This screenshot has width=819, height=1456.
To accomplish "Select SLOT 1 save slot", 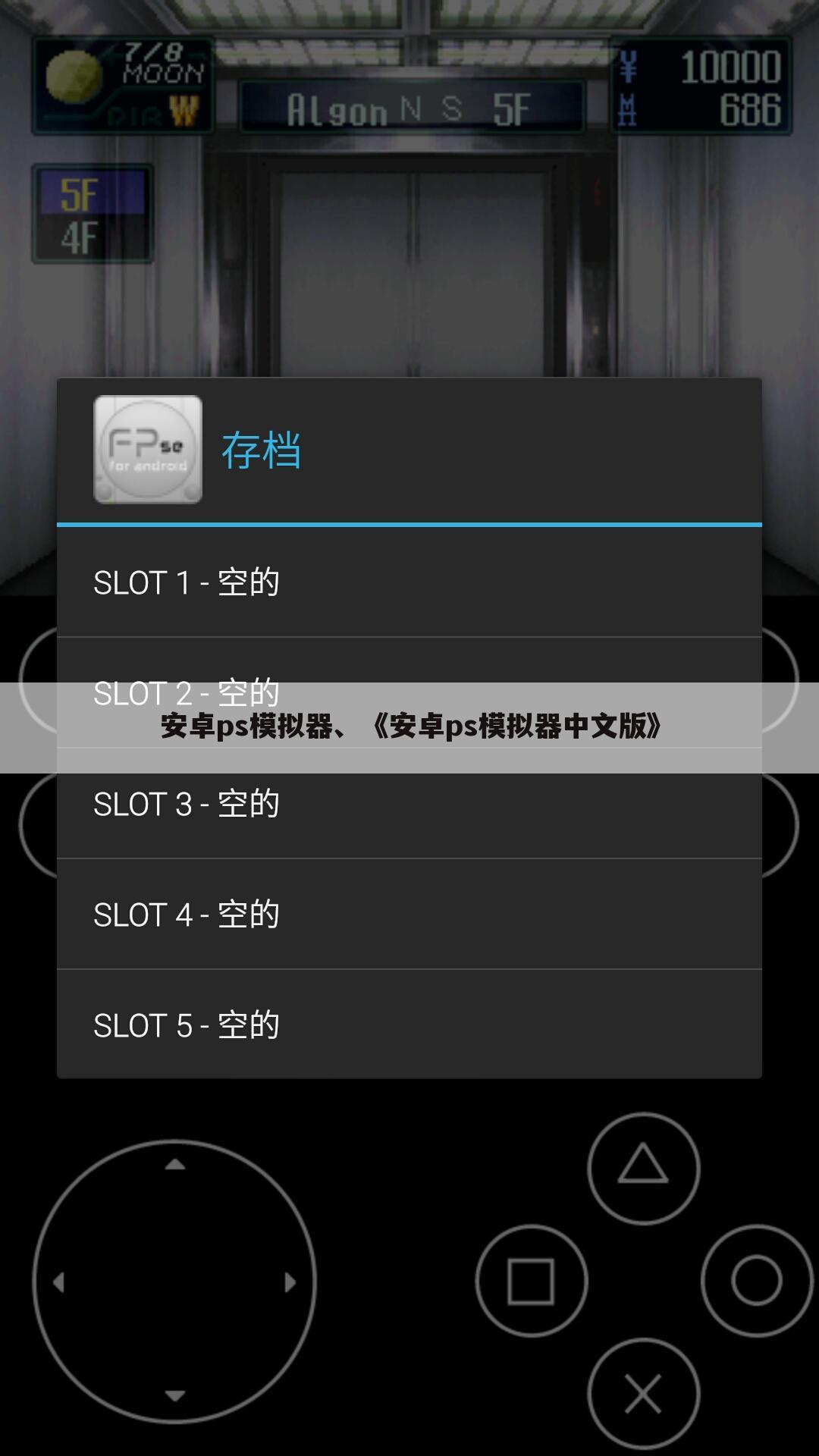I will pyautogui.click(x=409, y=582).
